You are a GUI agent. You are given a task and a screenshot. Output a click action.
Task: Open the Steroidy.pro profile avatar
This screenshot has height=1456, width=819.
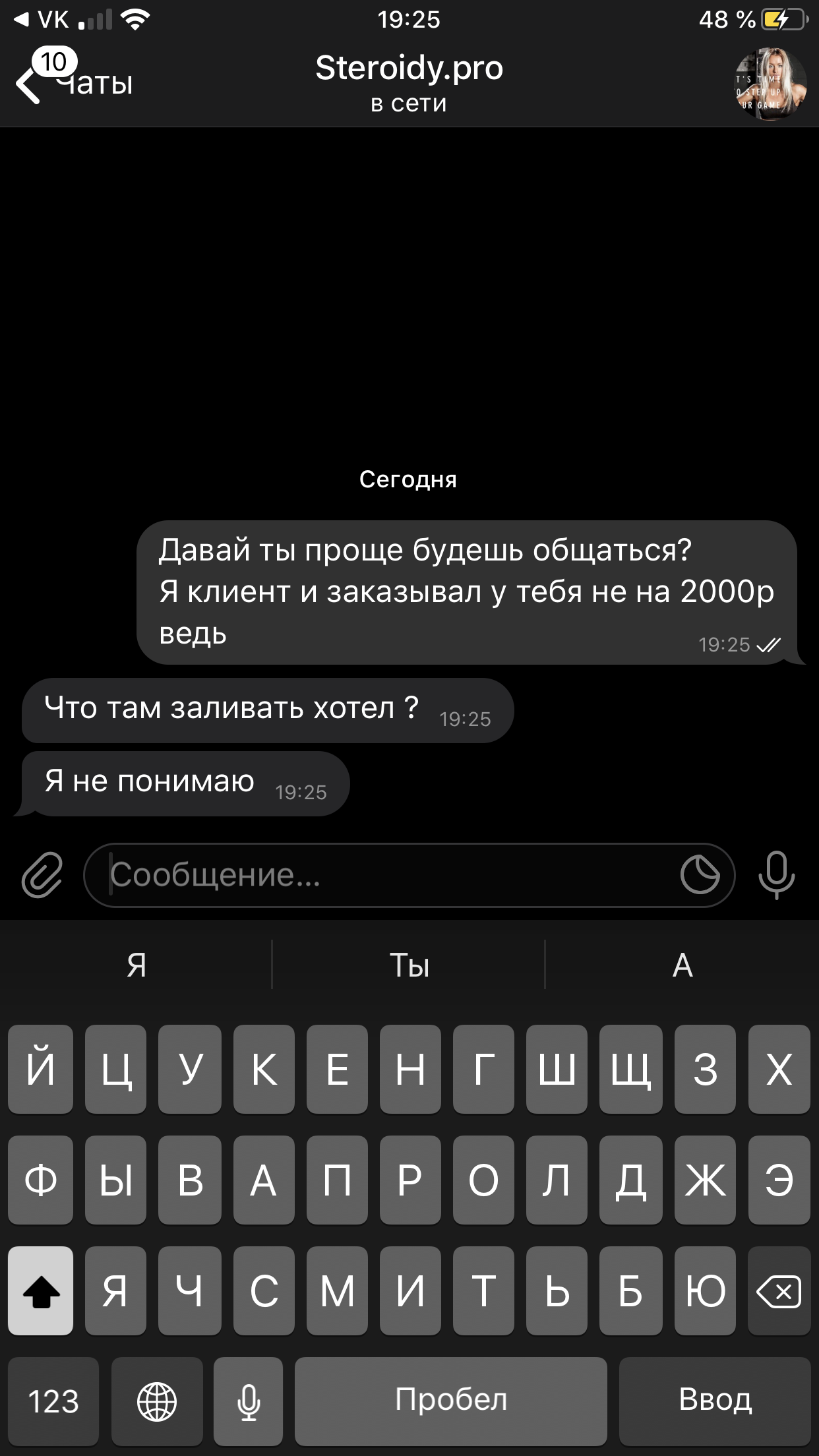coord(770,84)
